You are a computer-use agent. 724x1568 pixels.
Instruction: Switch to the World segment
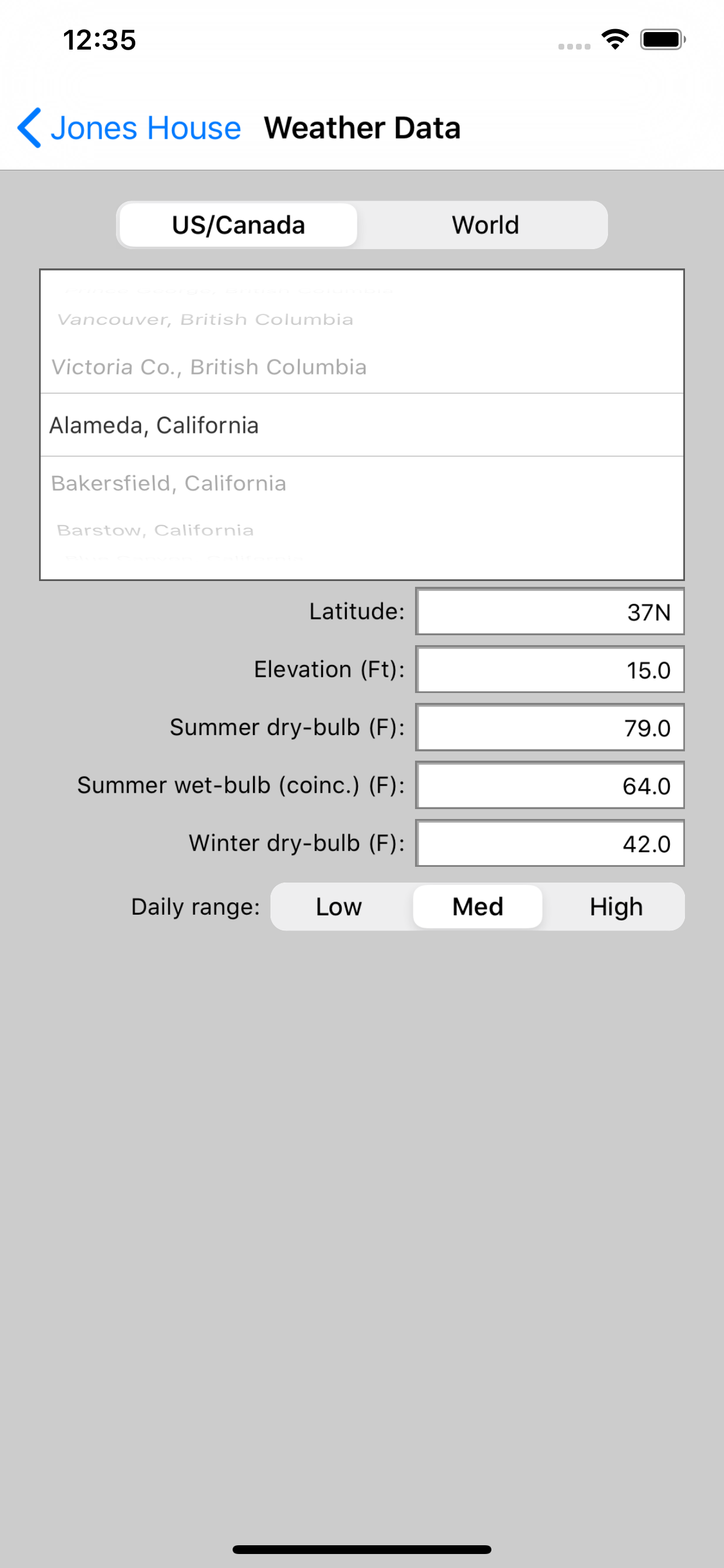point(485,225)
